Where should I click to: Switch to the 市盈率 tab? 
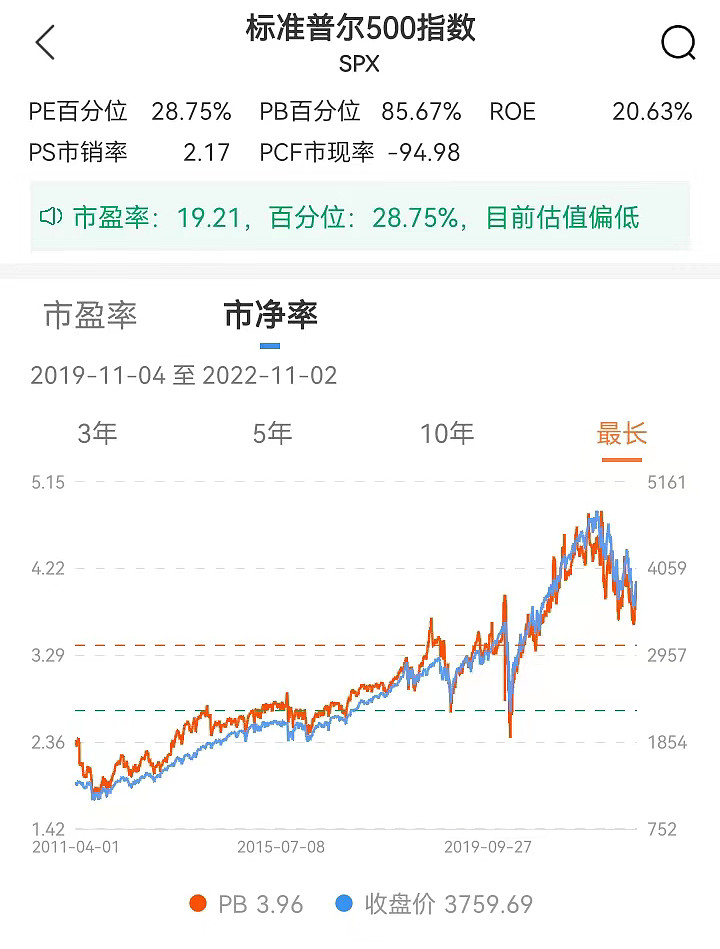click(x=90, y=316)
